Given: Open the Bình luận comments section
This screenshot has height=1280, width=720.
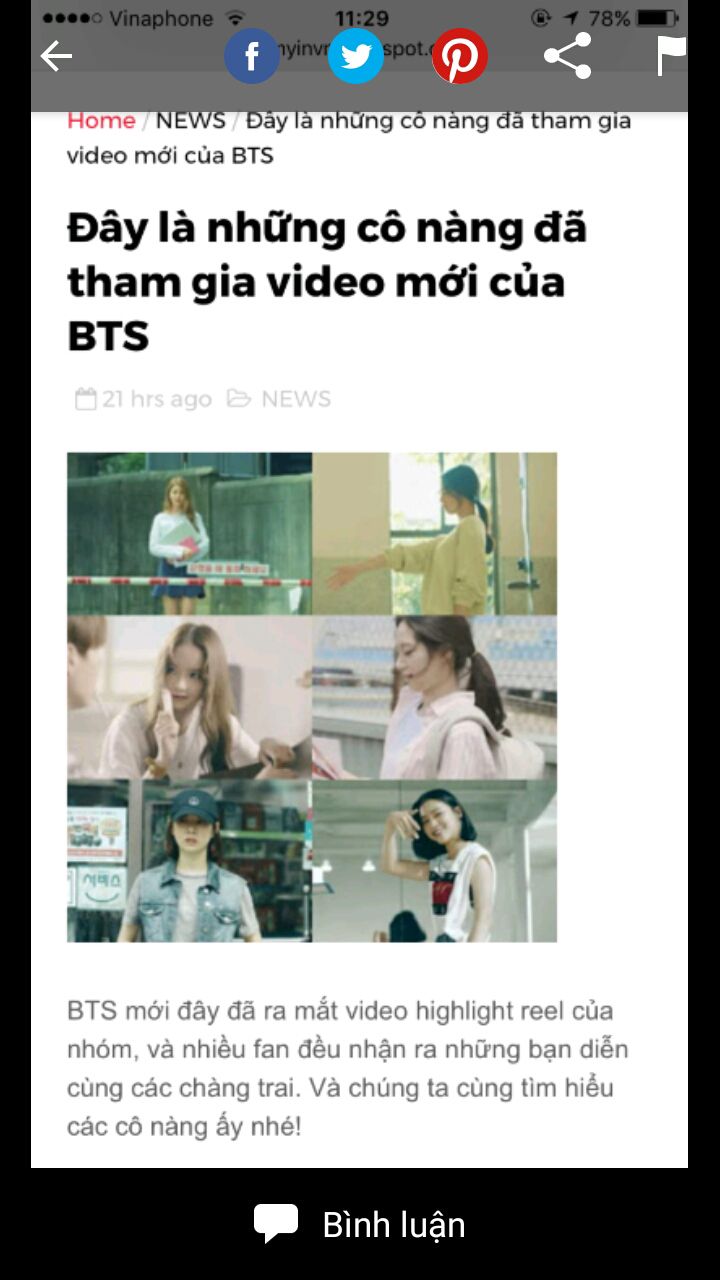Looking at the screenshot, I should pos(360,1224).
